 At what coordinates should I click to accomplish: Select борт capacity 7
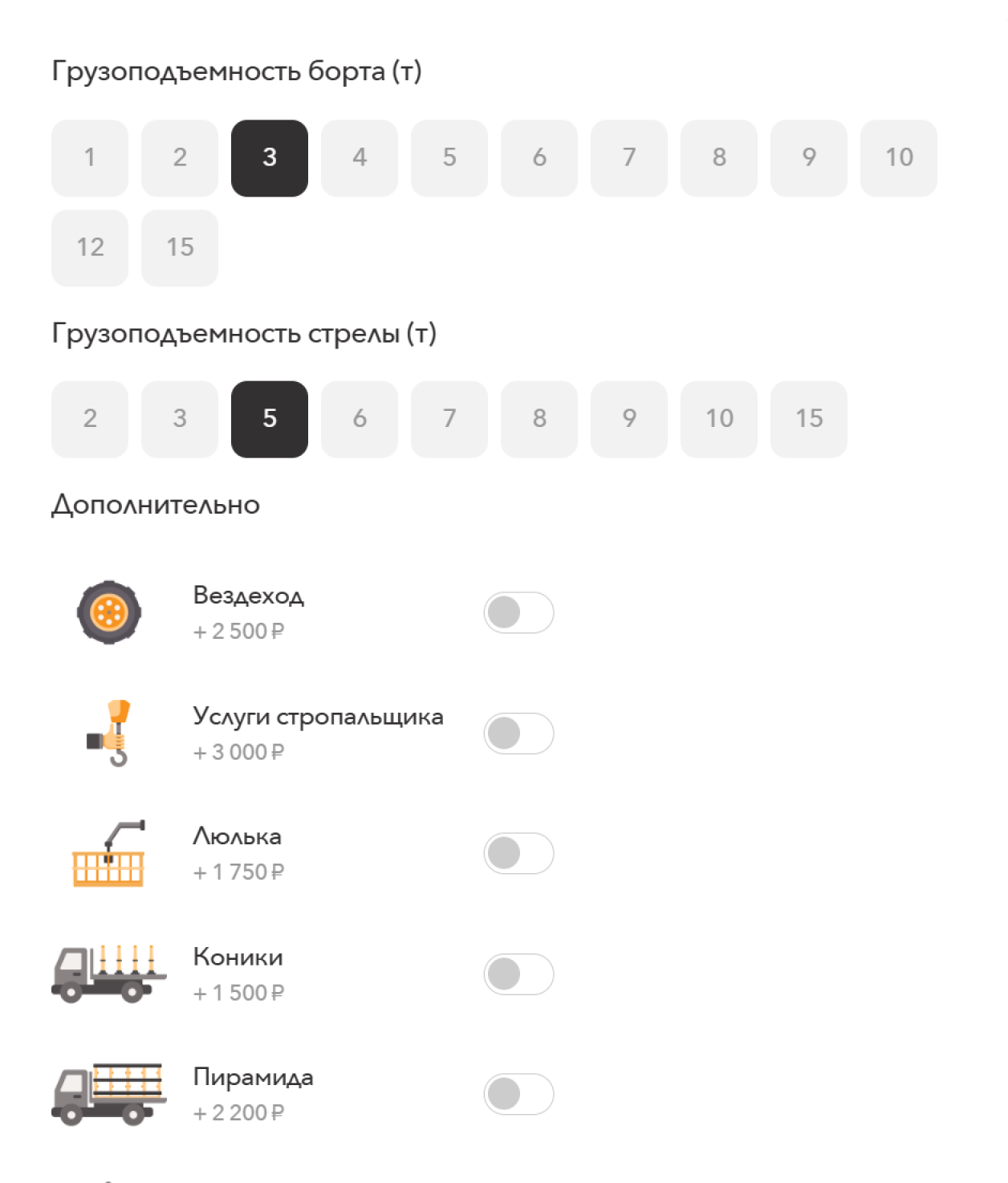[629, 158]
